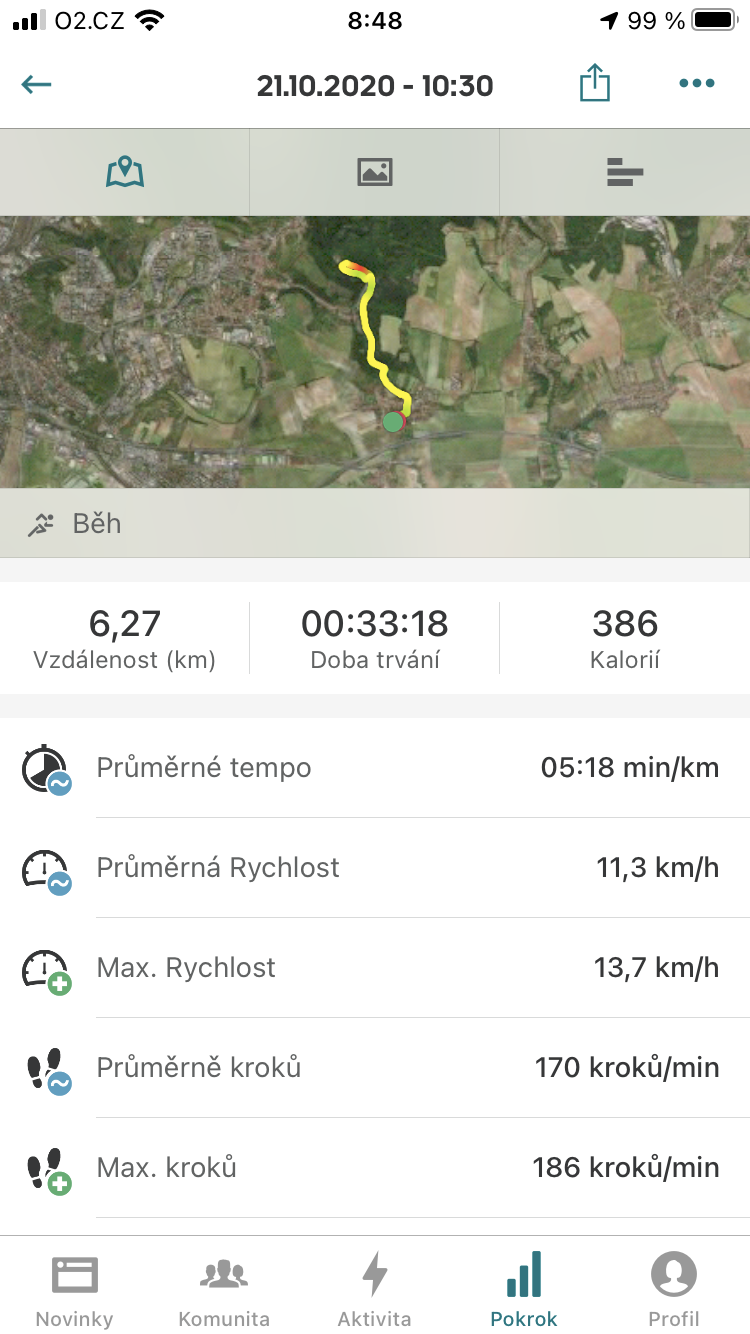Switch to the Aktivita tab
Screen dimensions: 750x1334
tap(374, 1288)
